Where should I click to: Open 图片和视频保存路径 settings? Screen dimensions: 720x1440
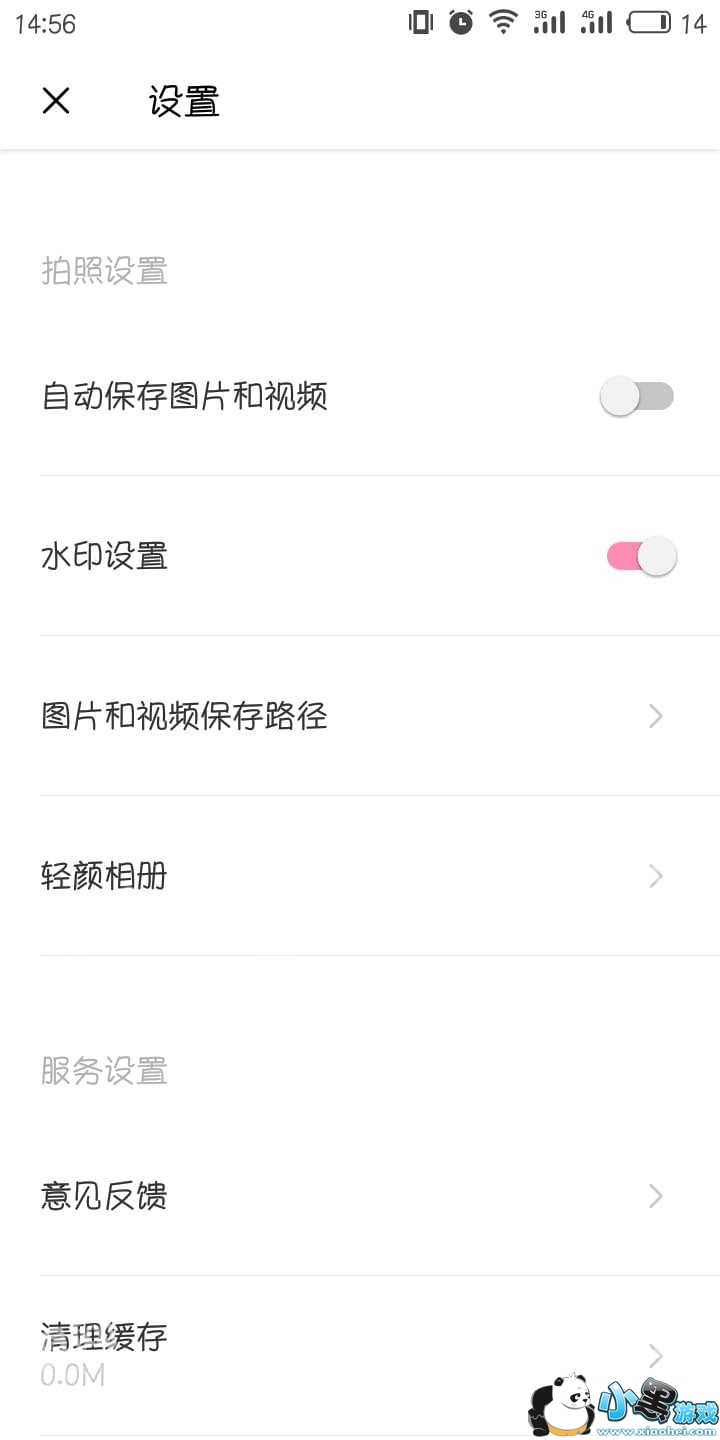(360, 716)
